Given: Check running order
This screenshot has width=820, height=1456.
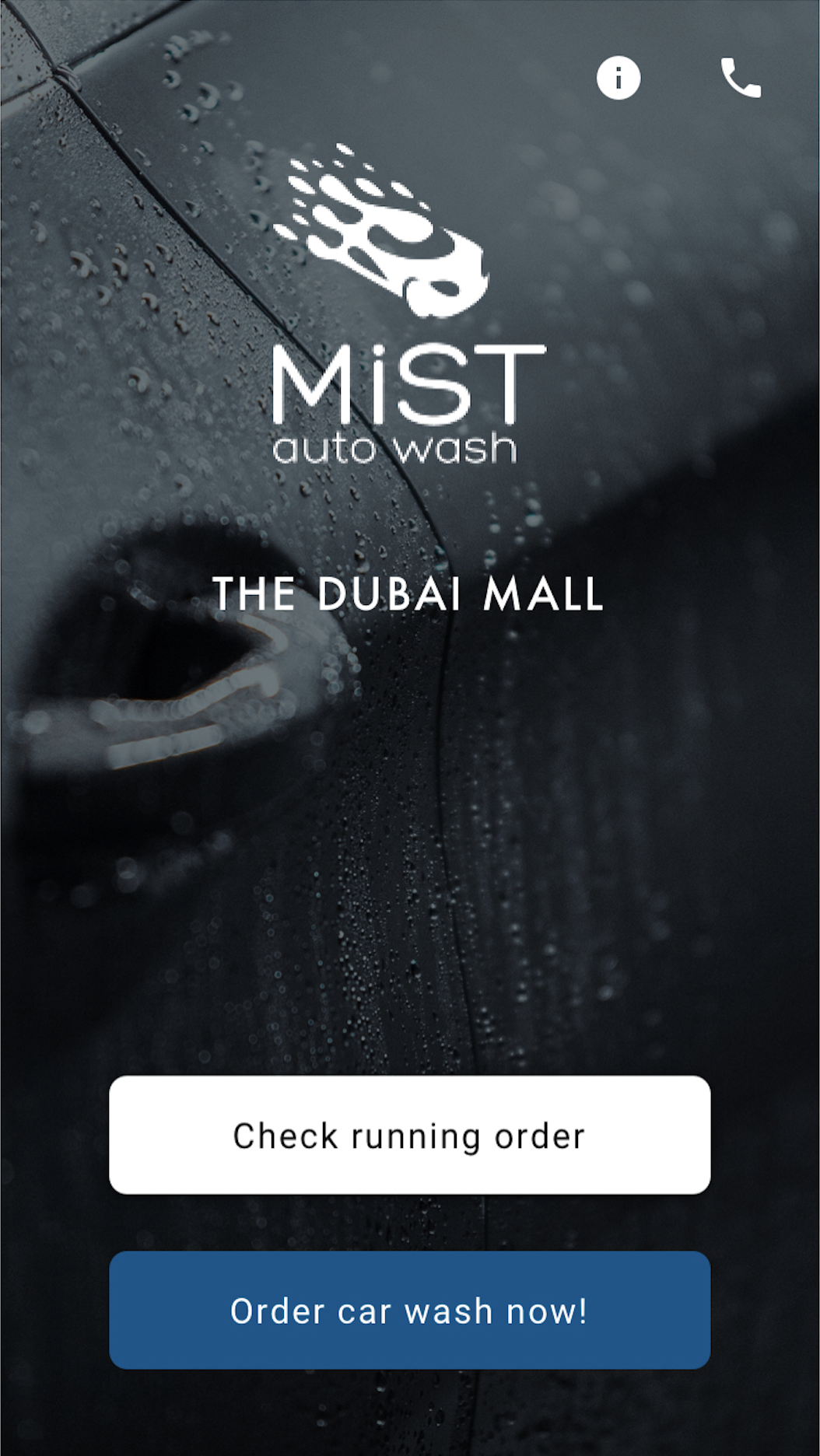Looking at the screenshot, I should 409,1135.
